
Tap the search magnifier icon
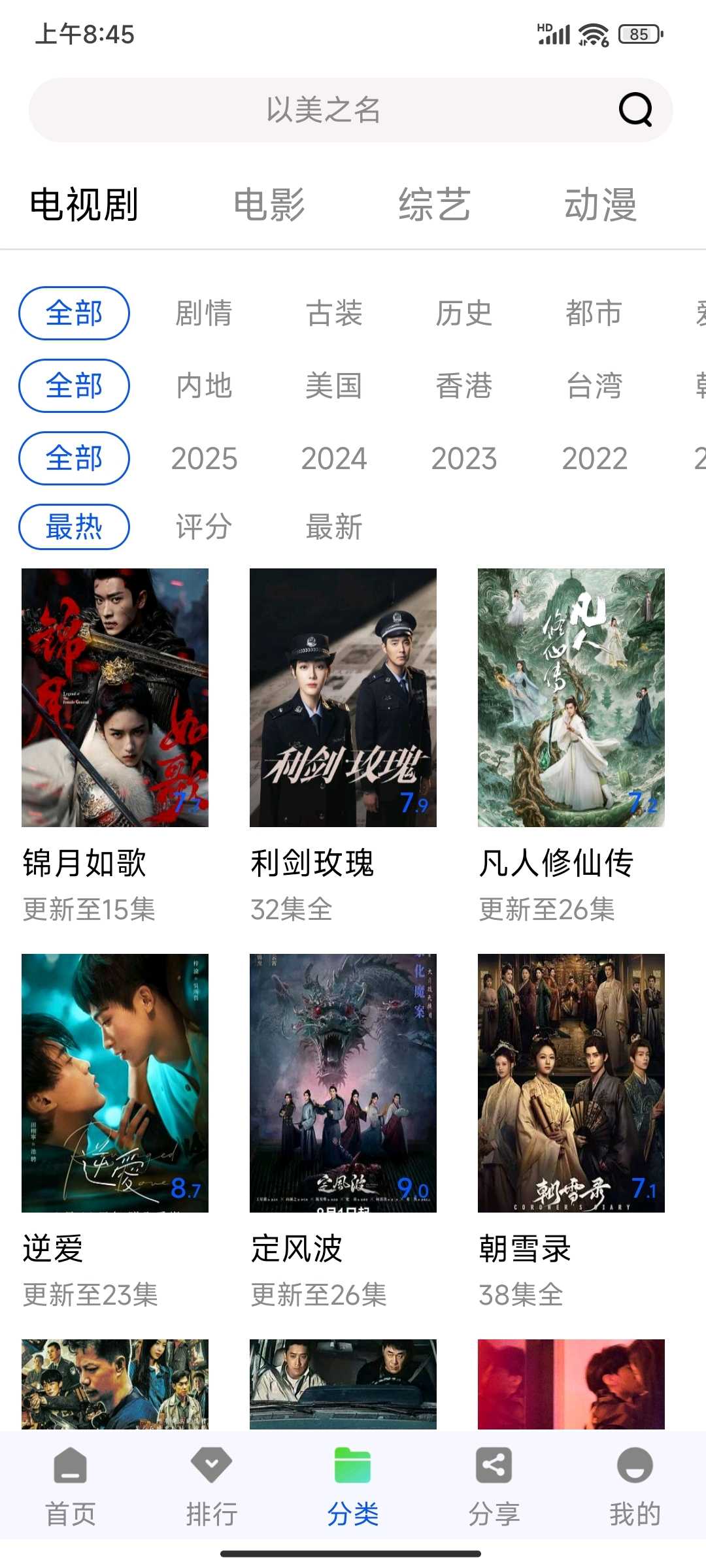click(635, 109)
